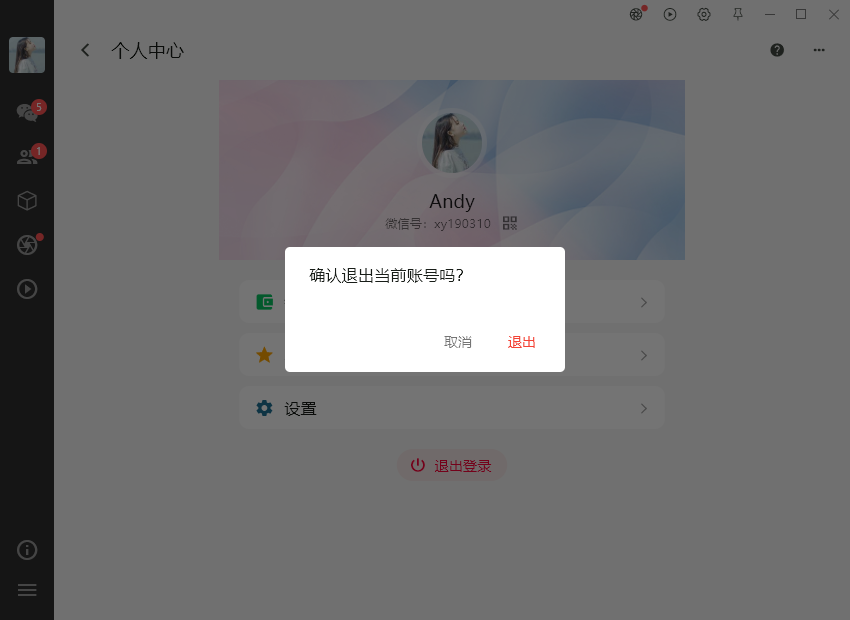
Task: Open the gear settings icon in title bar
Action: (704, 14)
